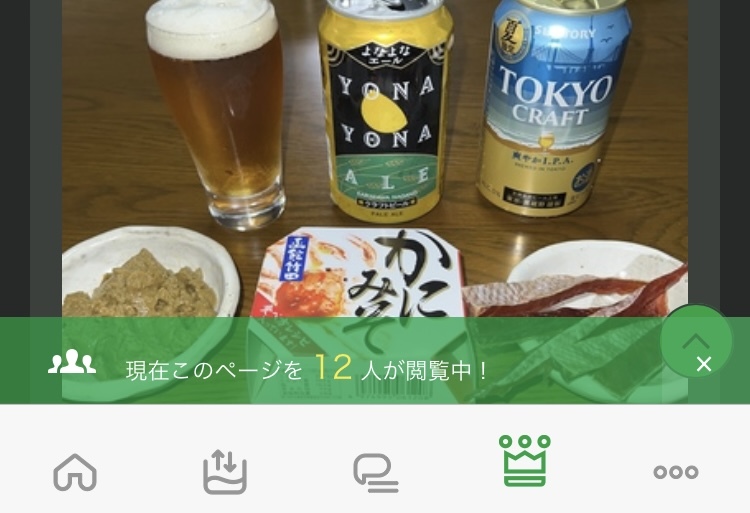The height and width of the screenshot is (513, 750).
Task: Open the beer and snacks photo
Action: click(x=375, y=158)
